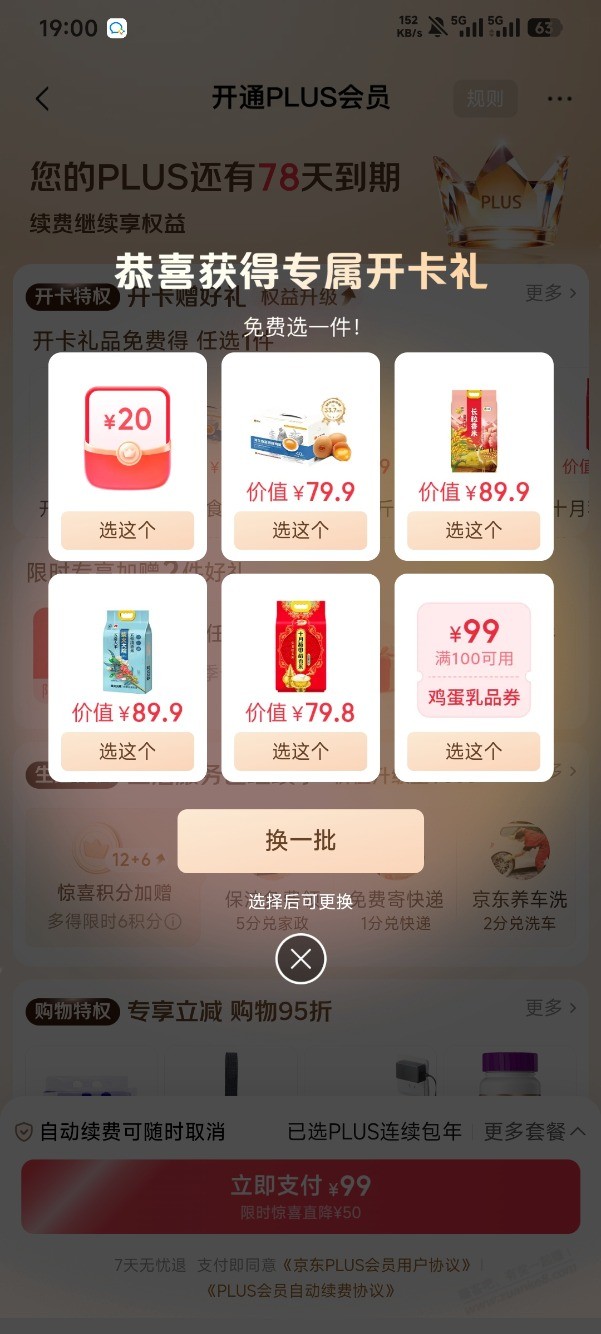The width and height of the screenshot is (601, 1334).
Task: Select the ¥79.8 red rice bag
Action: [x=300, y=751]
